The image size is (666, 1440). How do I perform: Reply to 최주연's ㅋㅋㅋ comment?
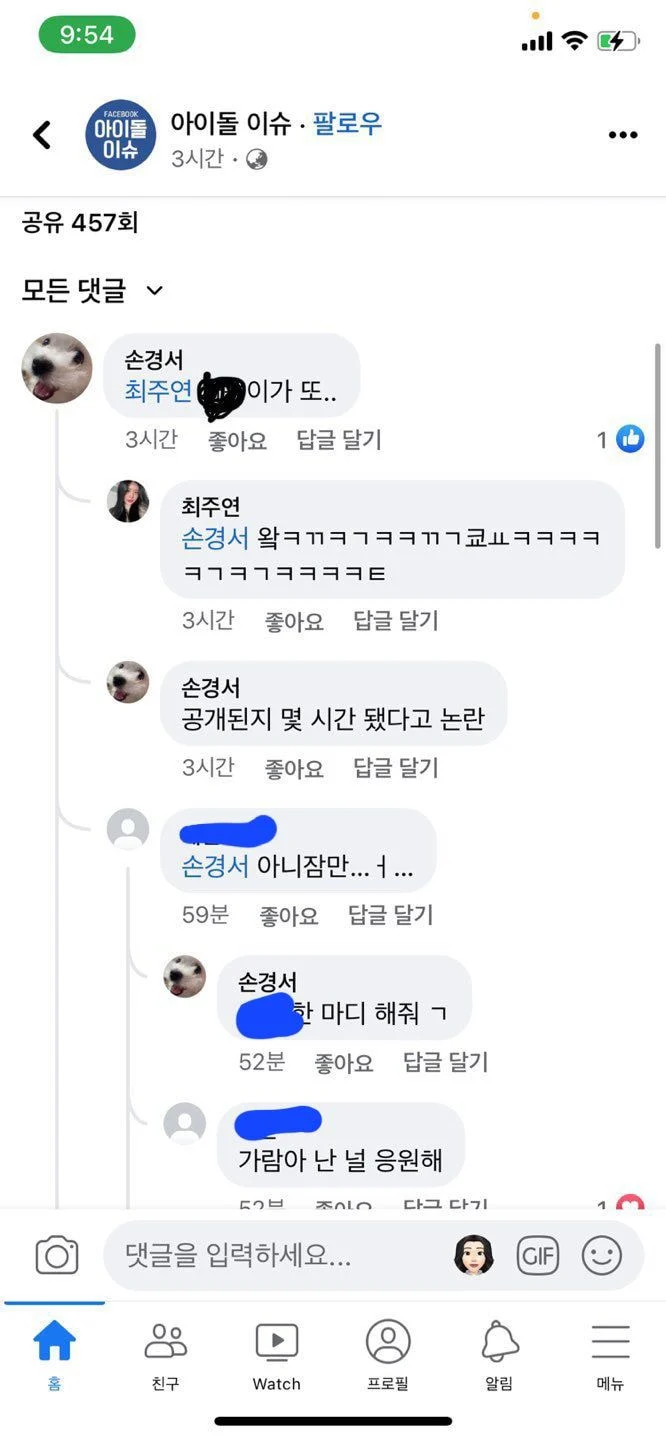[396, 620]
